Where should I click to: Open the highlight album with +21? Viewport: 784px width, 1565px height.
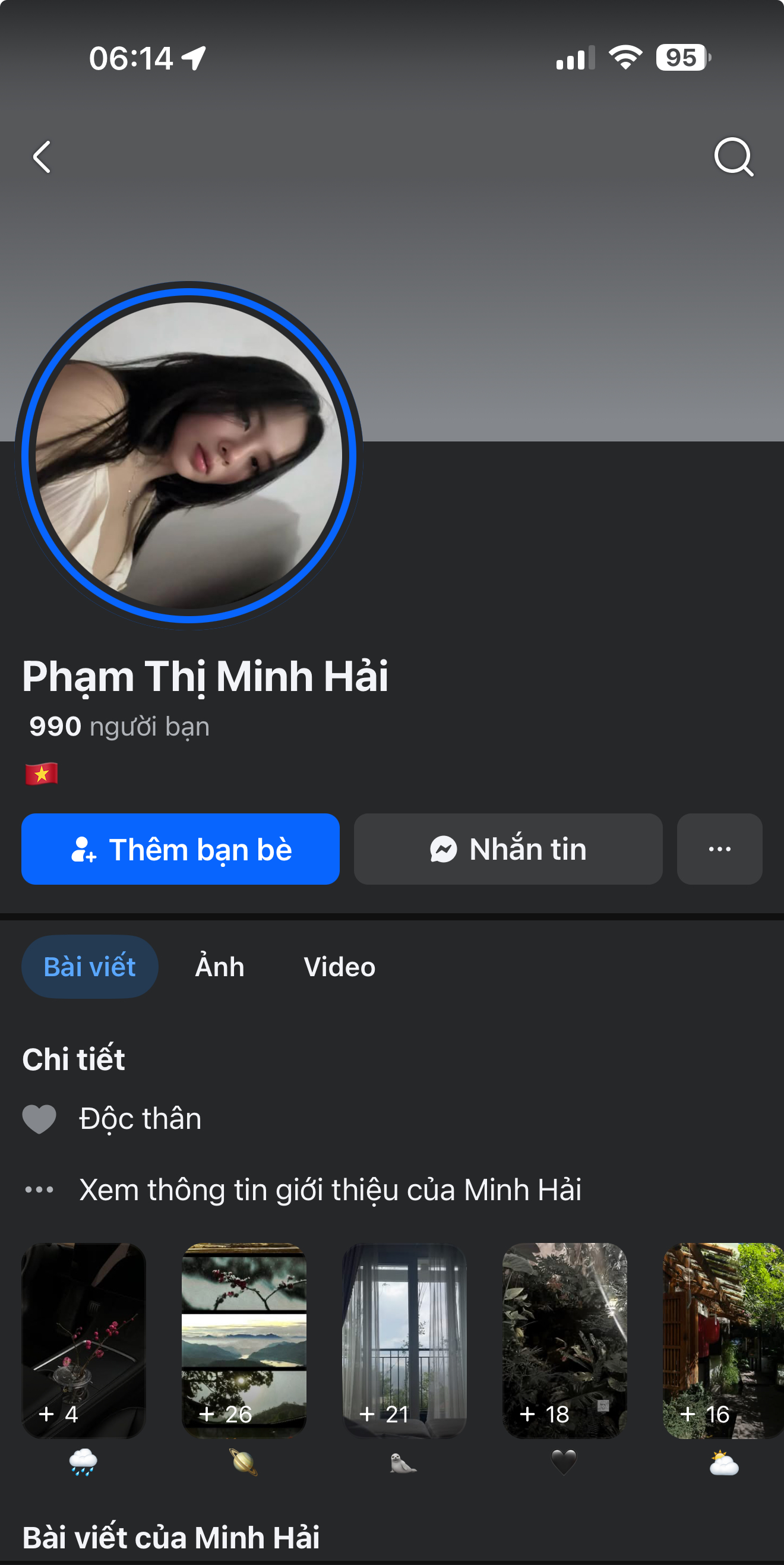click(404, 1340)
